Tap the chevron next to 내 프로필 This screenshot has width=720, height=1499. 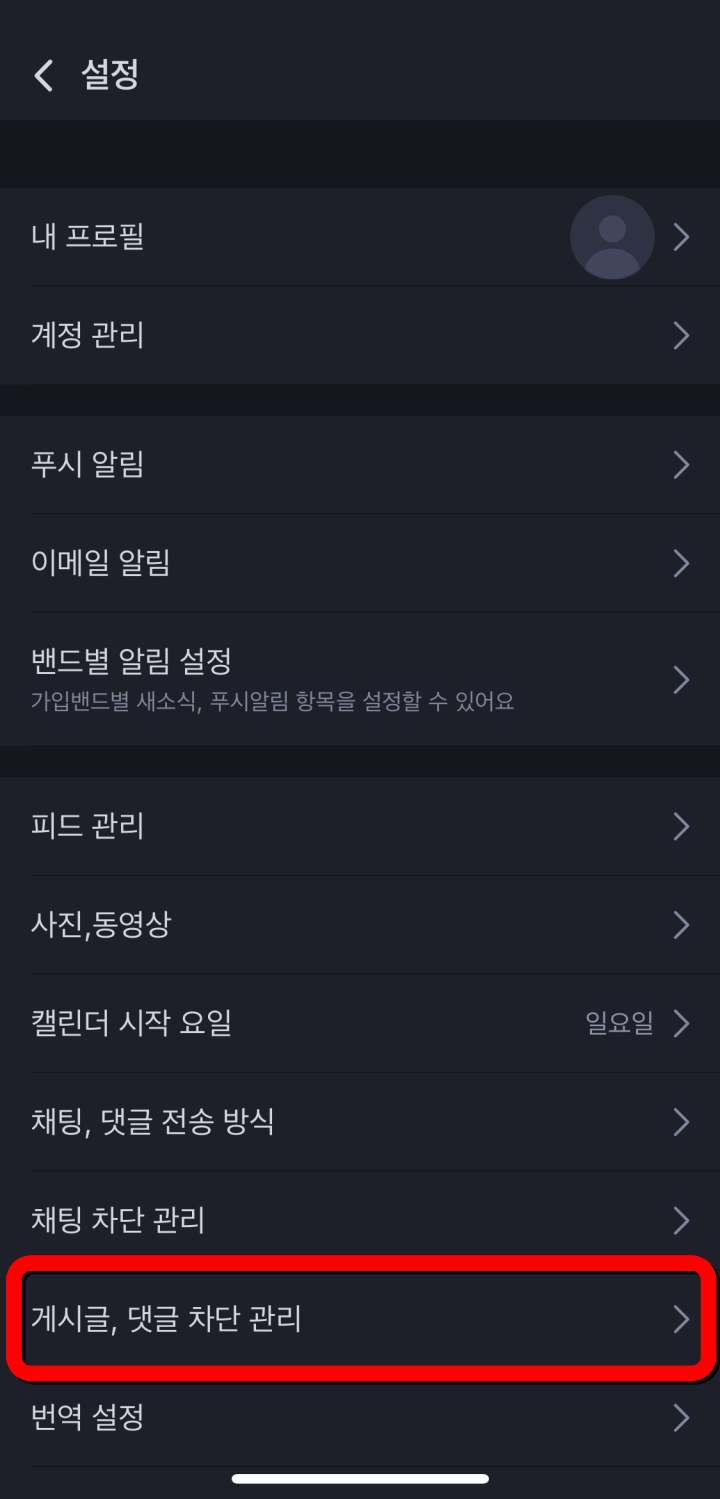[x=681, y=237]
